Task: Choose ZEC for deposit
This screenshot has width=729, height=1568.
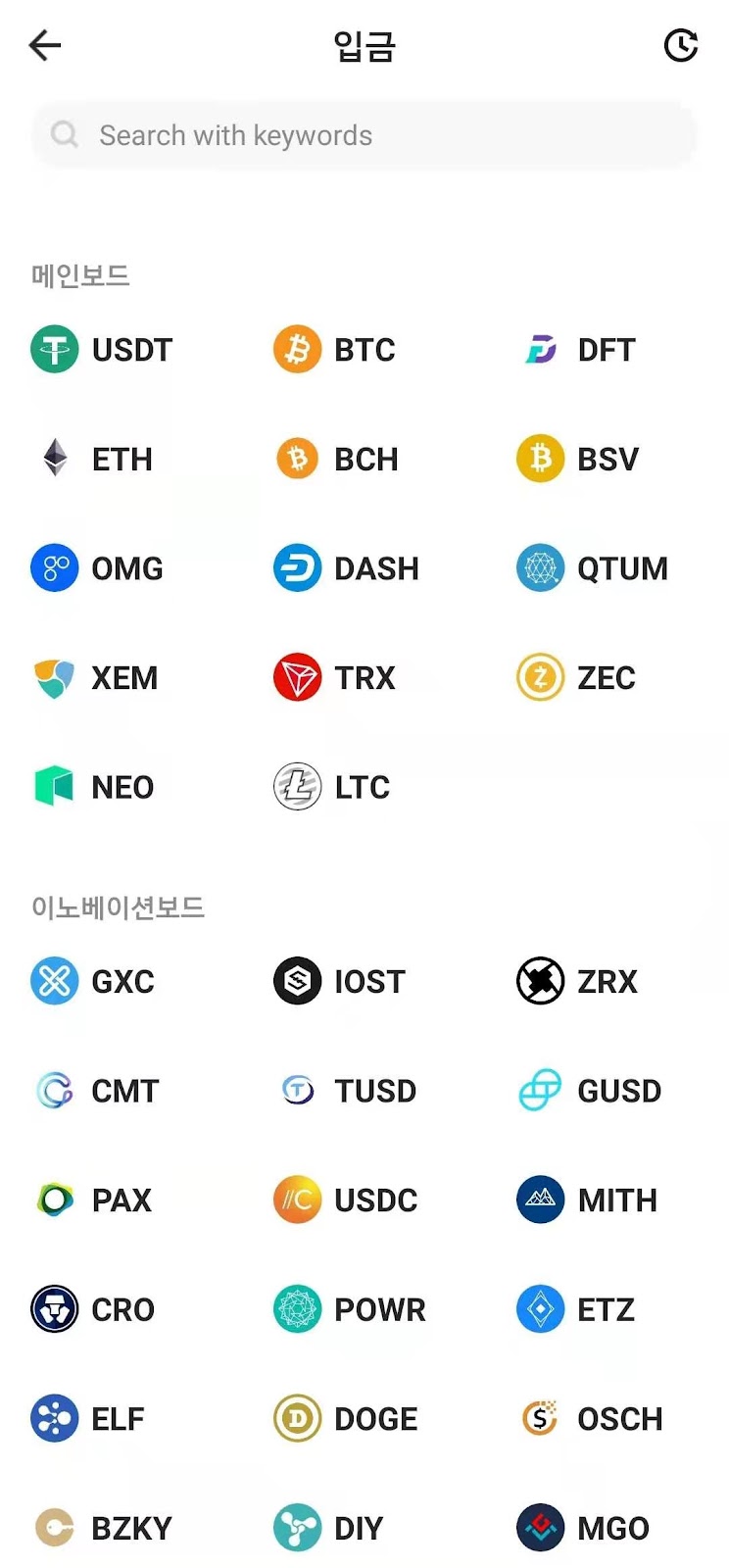Action: tap(577, 678)
